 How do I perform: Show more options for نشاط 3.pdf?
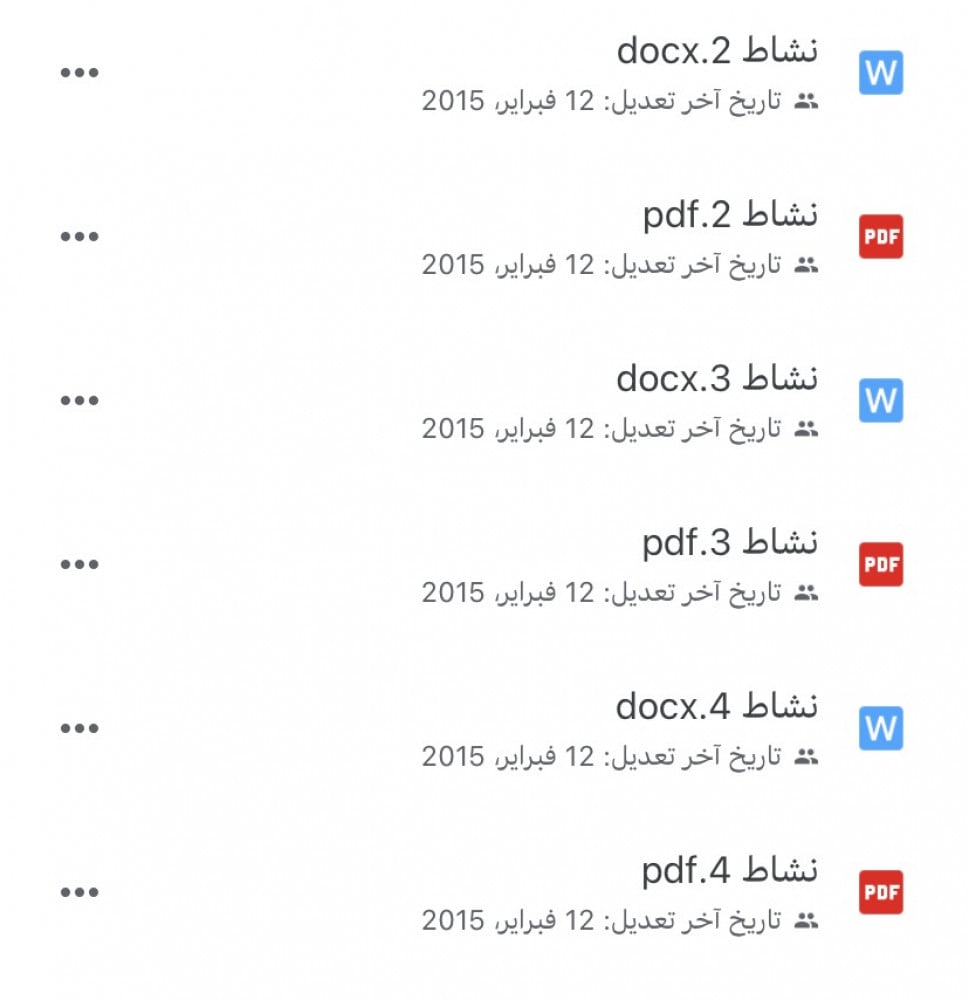click(80, 565)
